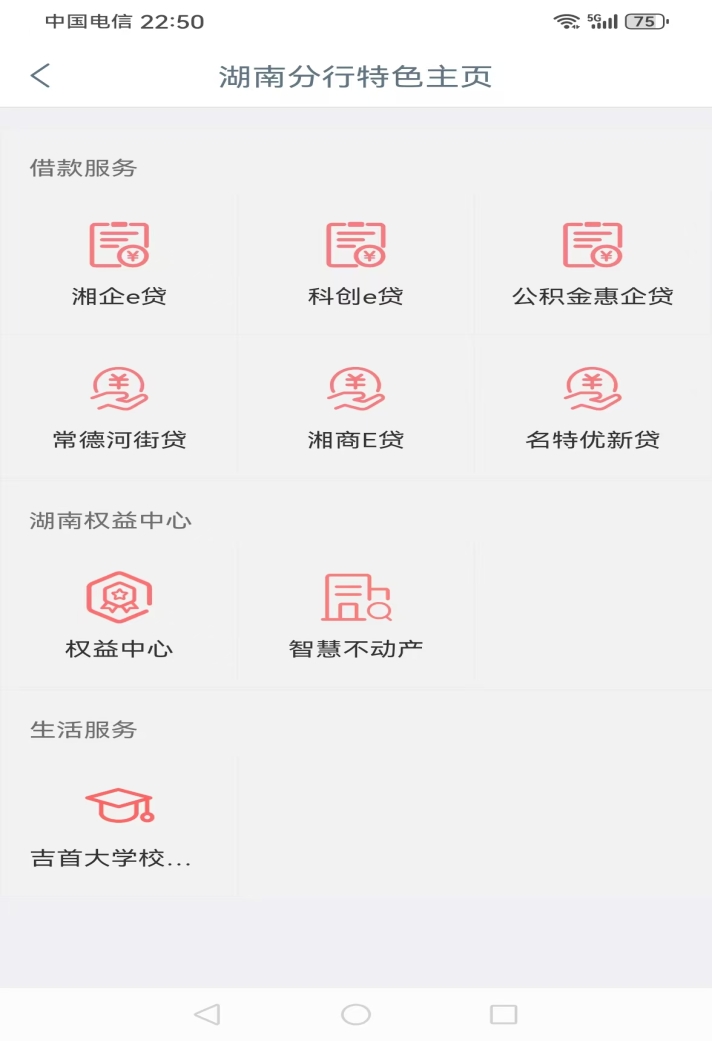Open 科创e贷 loan service
The image size is (712, 1041).
tap(356, 264)
